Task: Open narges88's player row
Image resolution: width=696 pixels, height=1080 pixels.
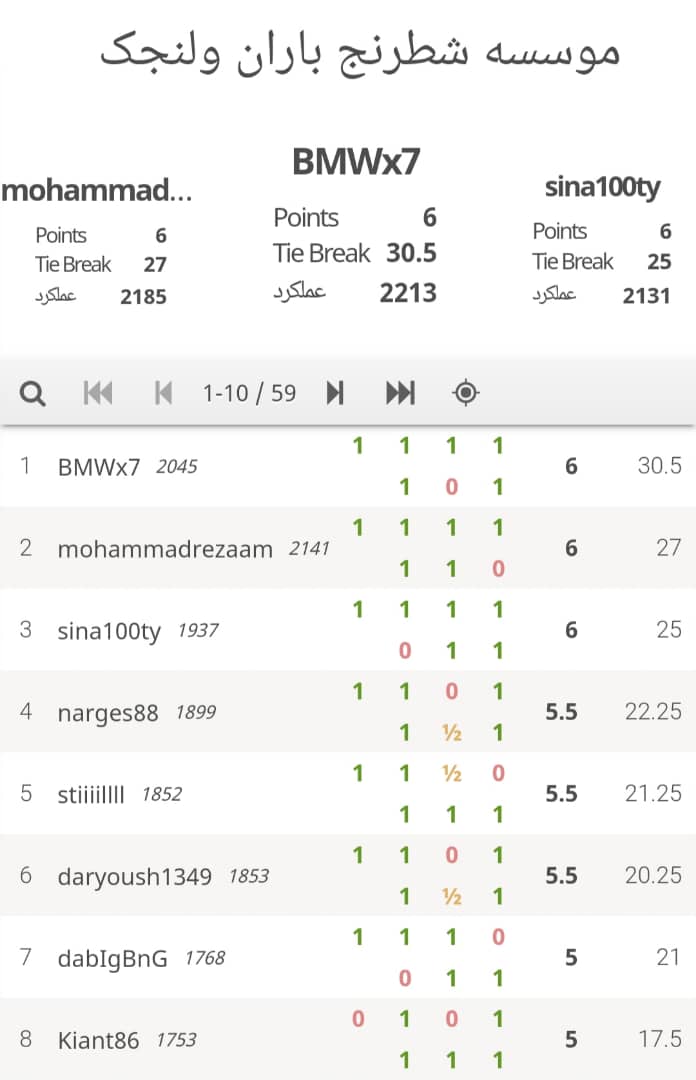Action: pos(108,713)
